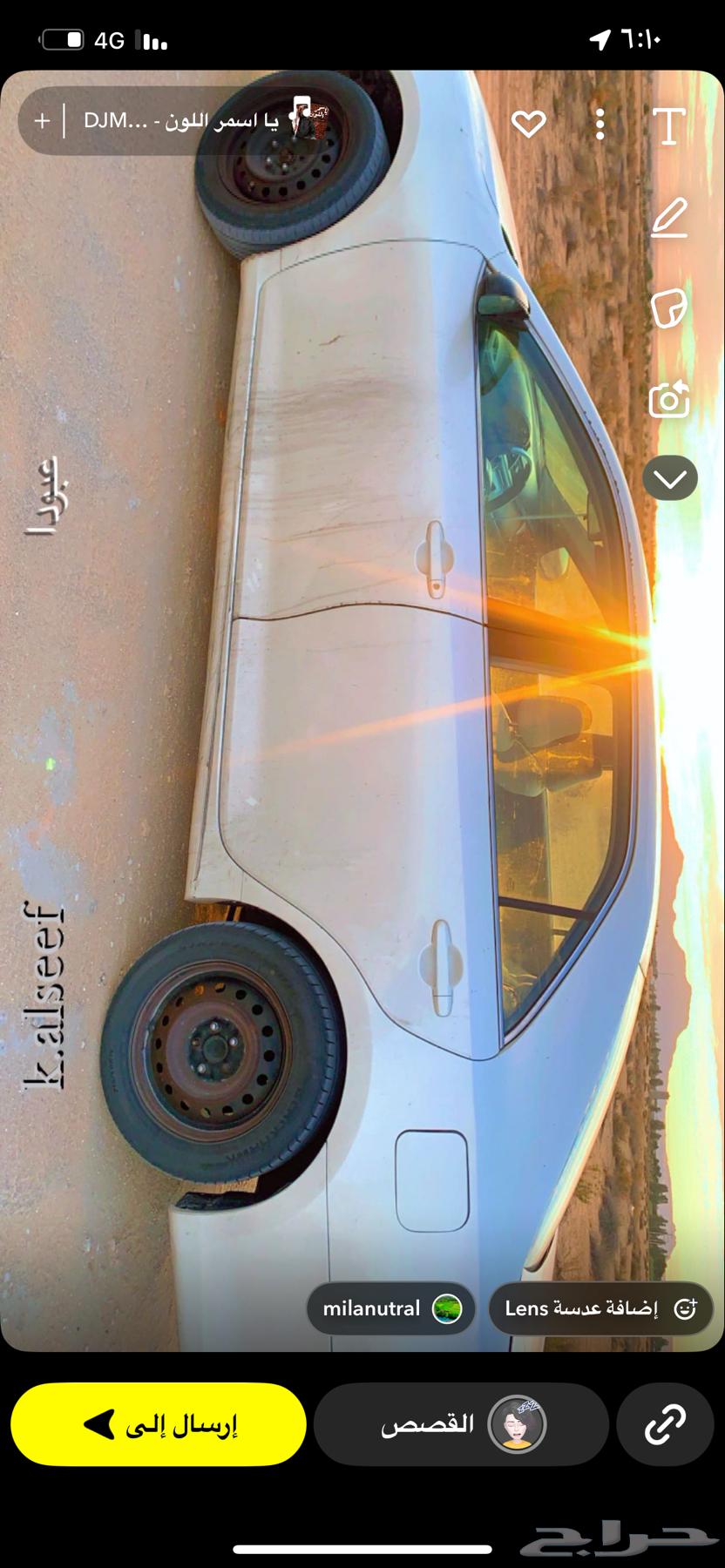The width and height of the screenshot is (725, 1568).
Task: Open the link attachment button
Action: [665, 1424]
